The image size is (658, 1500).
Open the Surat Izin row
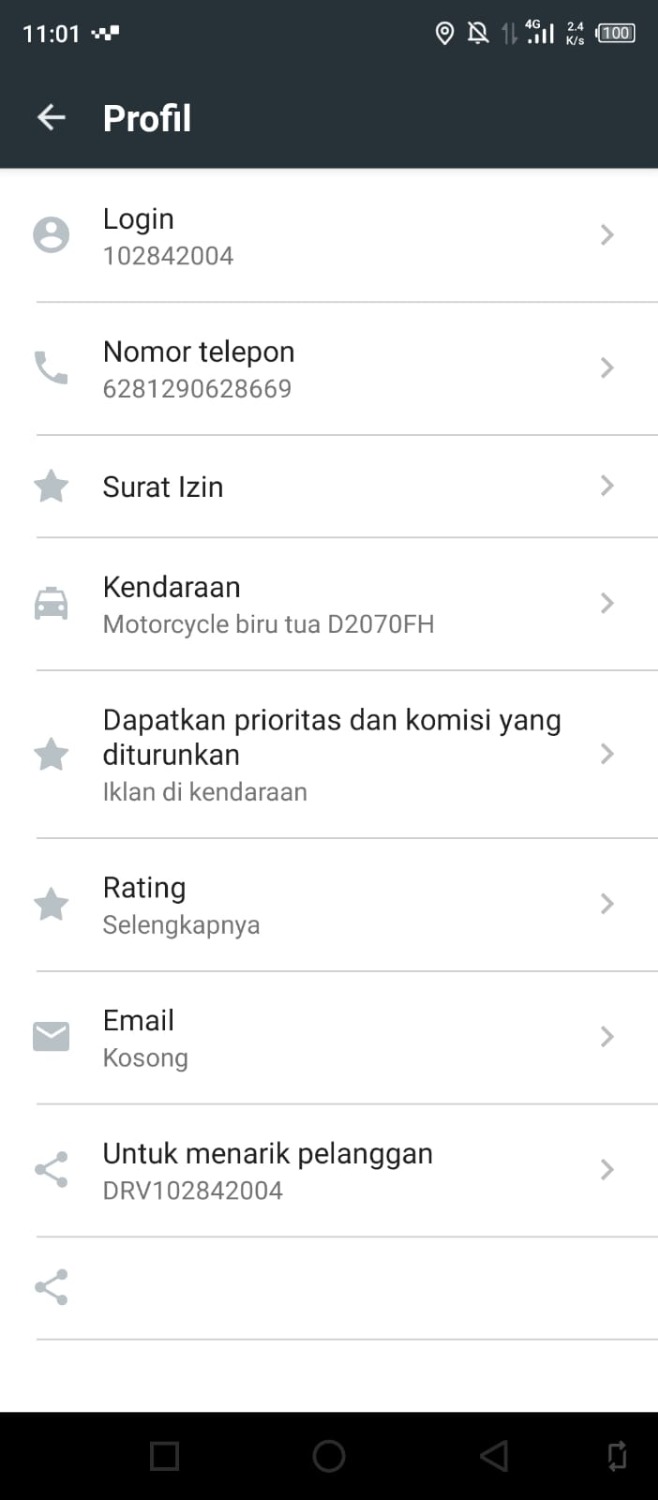330,487
